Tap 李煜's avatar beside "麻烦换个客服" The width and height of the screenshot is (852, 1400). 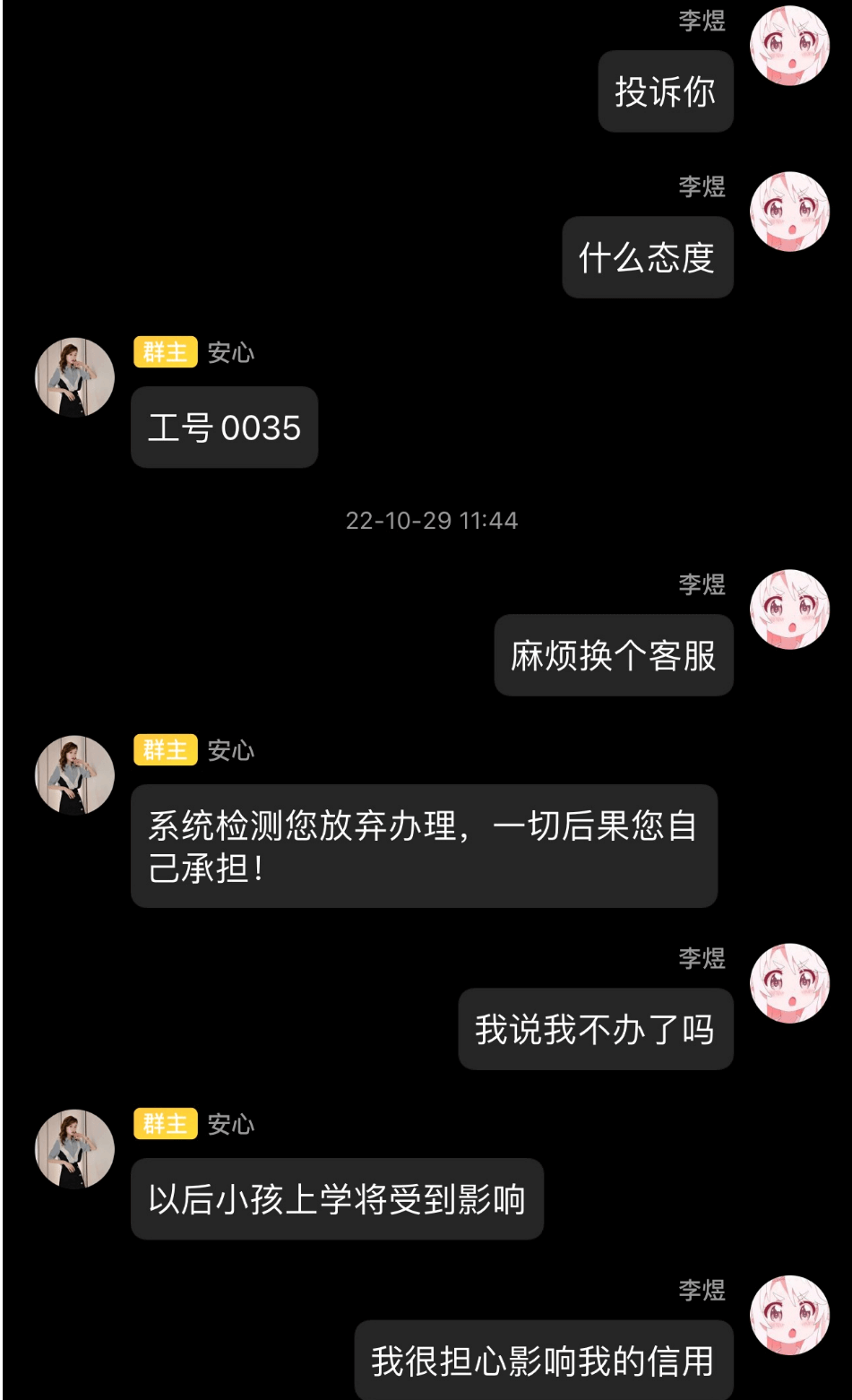789,609
